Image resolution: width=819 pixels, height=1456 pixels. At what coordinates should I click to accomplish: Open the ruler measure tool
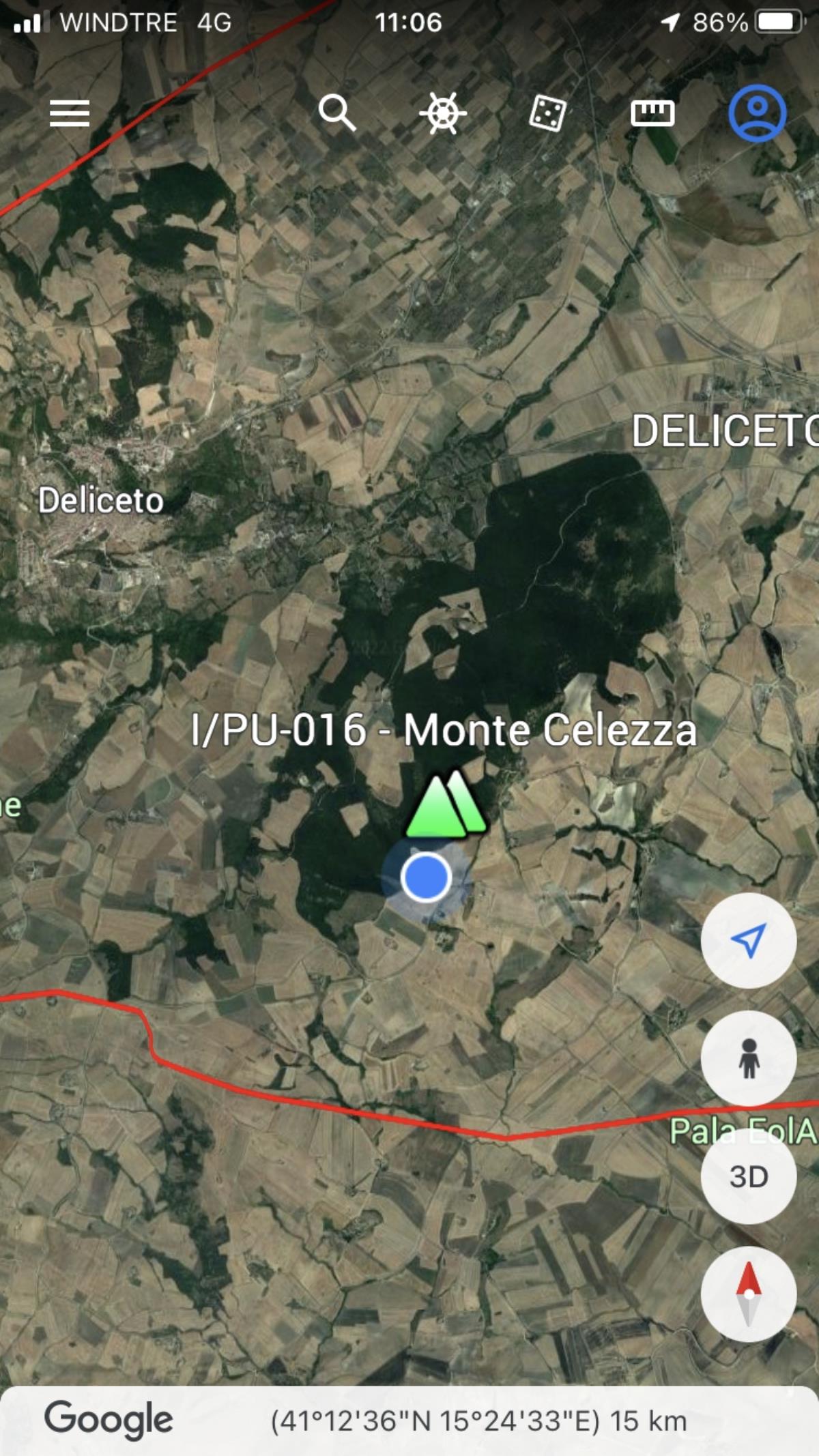(652, 113)
